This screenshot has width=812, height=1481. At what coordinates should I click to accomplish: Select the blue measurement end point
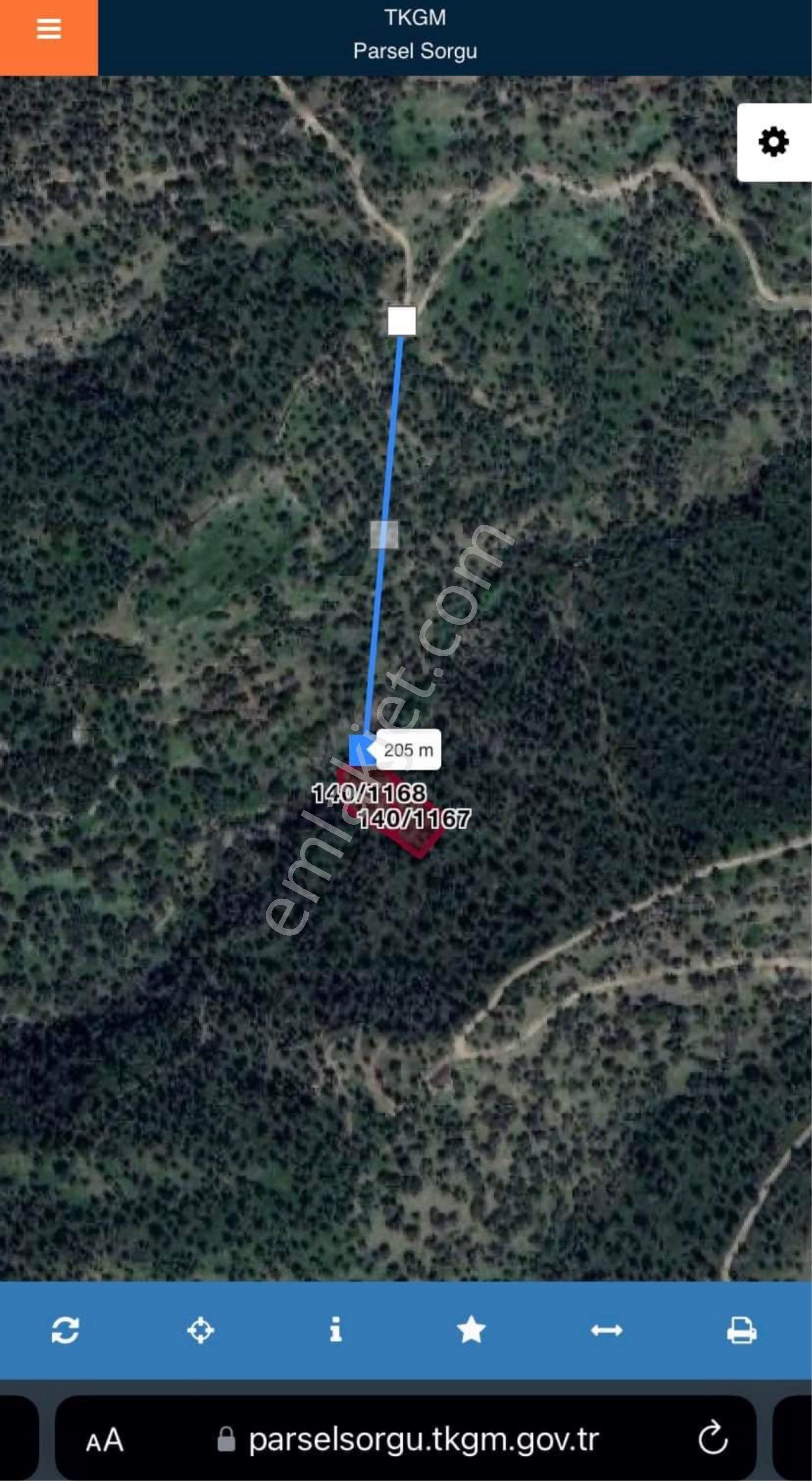[360, 750]
